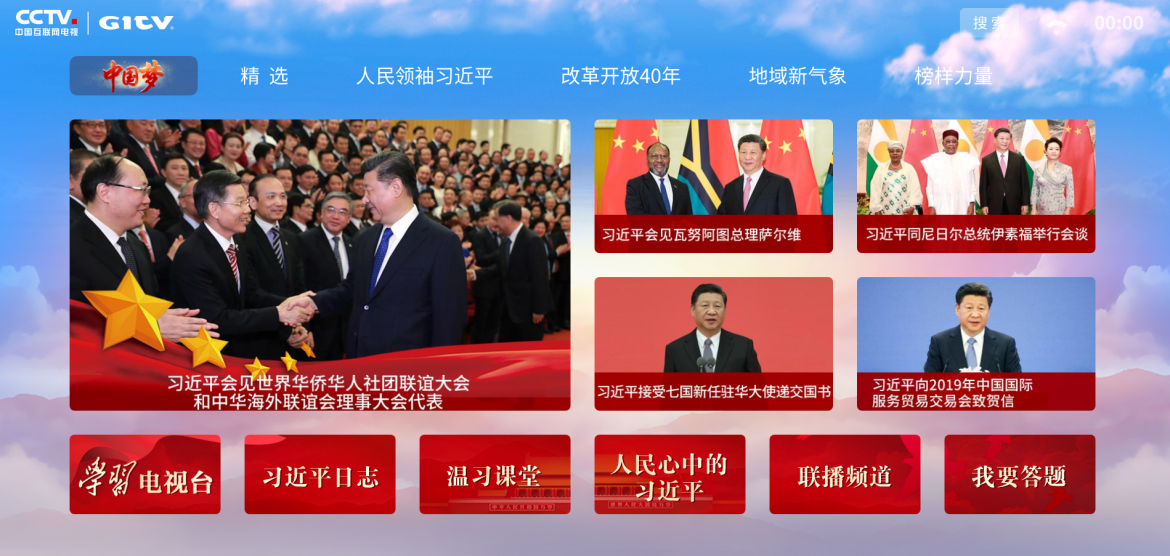Open the 学习电视台 channel tile
Screen dimensions: 1170x556
point(145,474)
